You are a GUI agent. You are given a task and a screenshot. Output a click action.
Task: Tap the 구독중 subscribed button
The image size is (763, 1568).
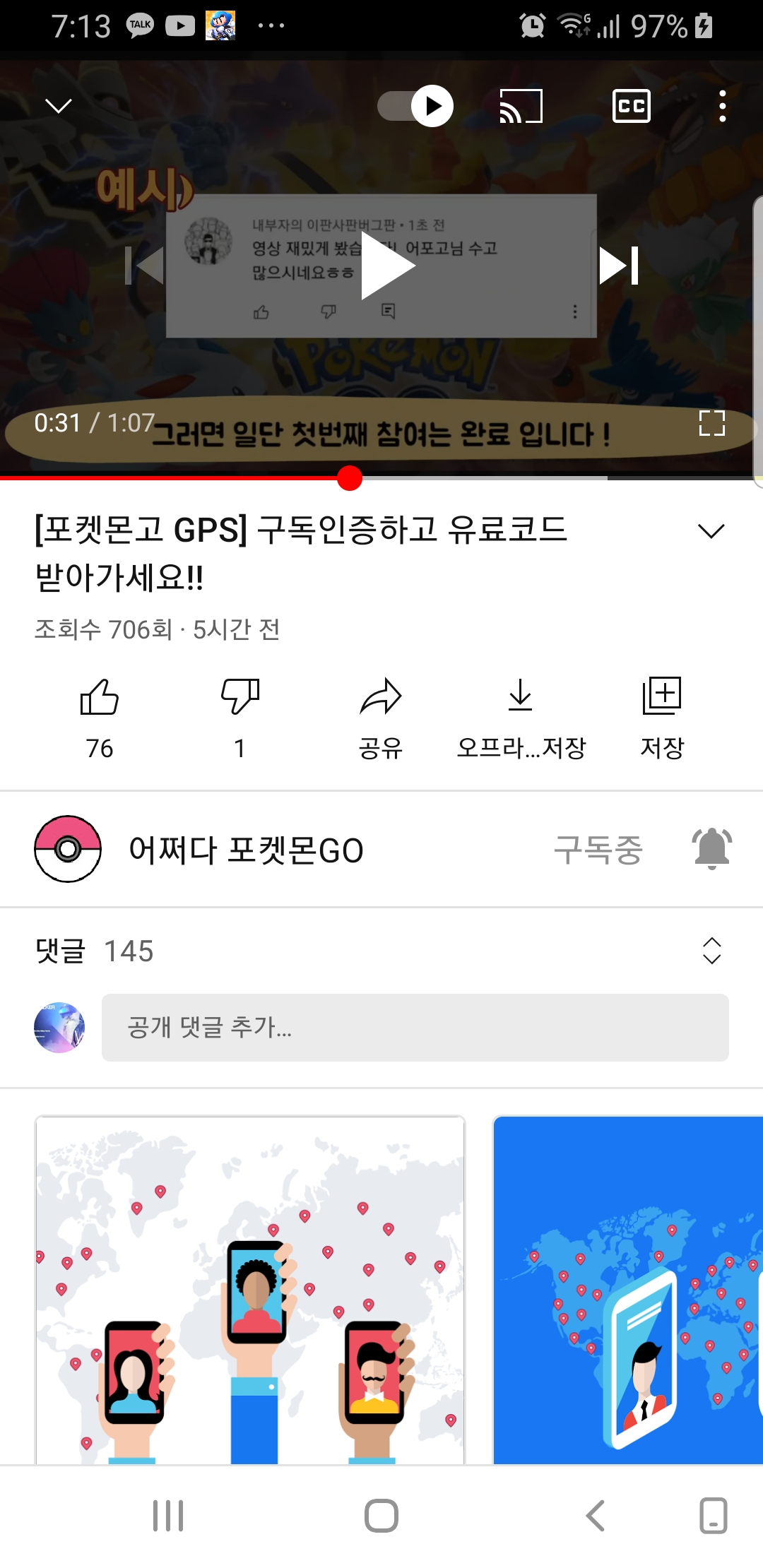598,849
